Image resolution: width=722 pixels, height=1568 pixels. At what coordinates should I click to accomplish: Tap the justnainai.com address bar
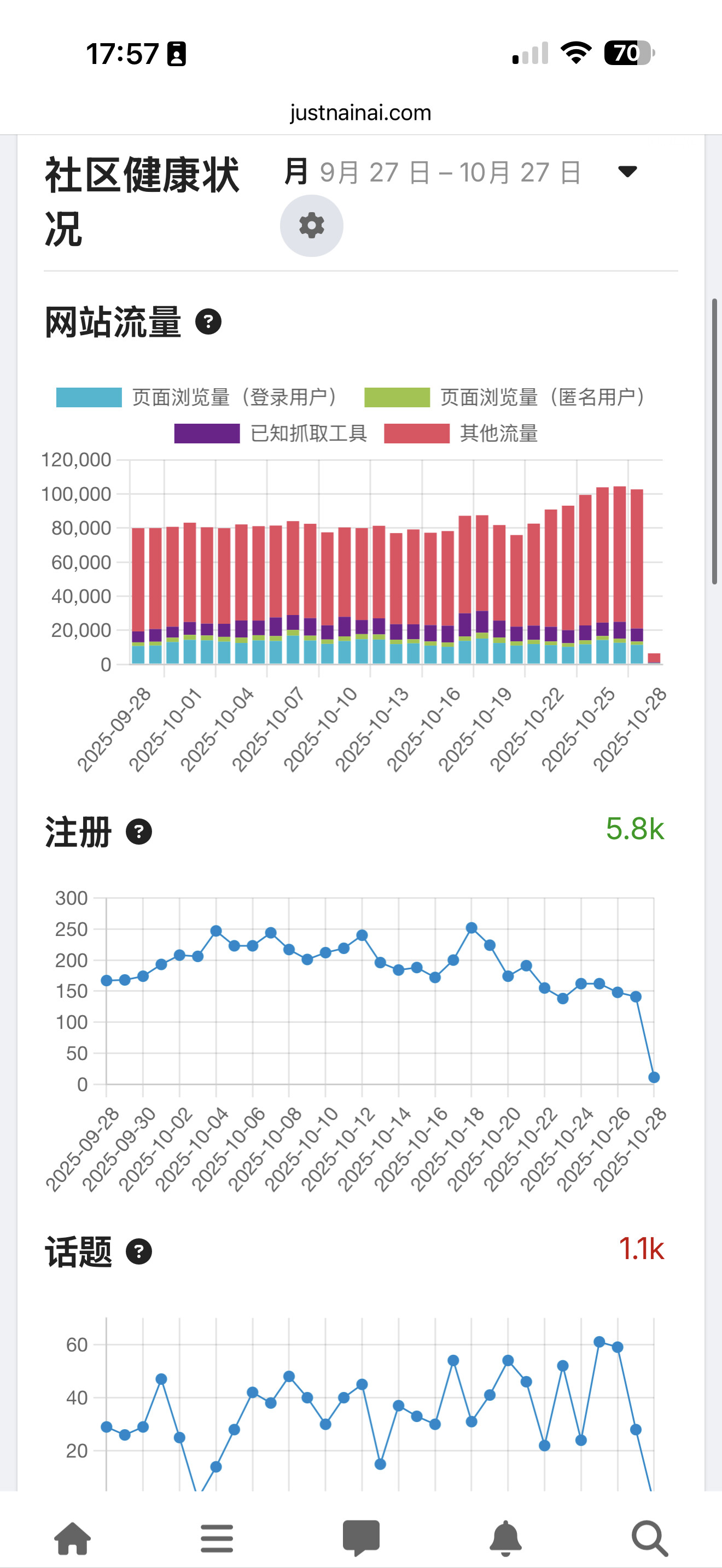360,113
